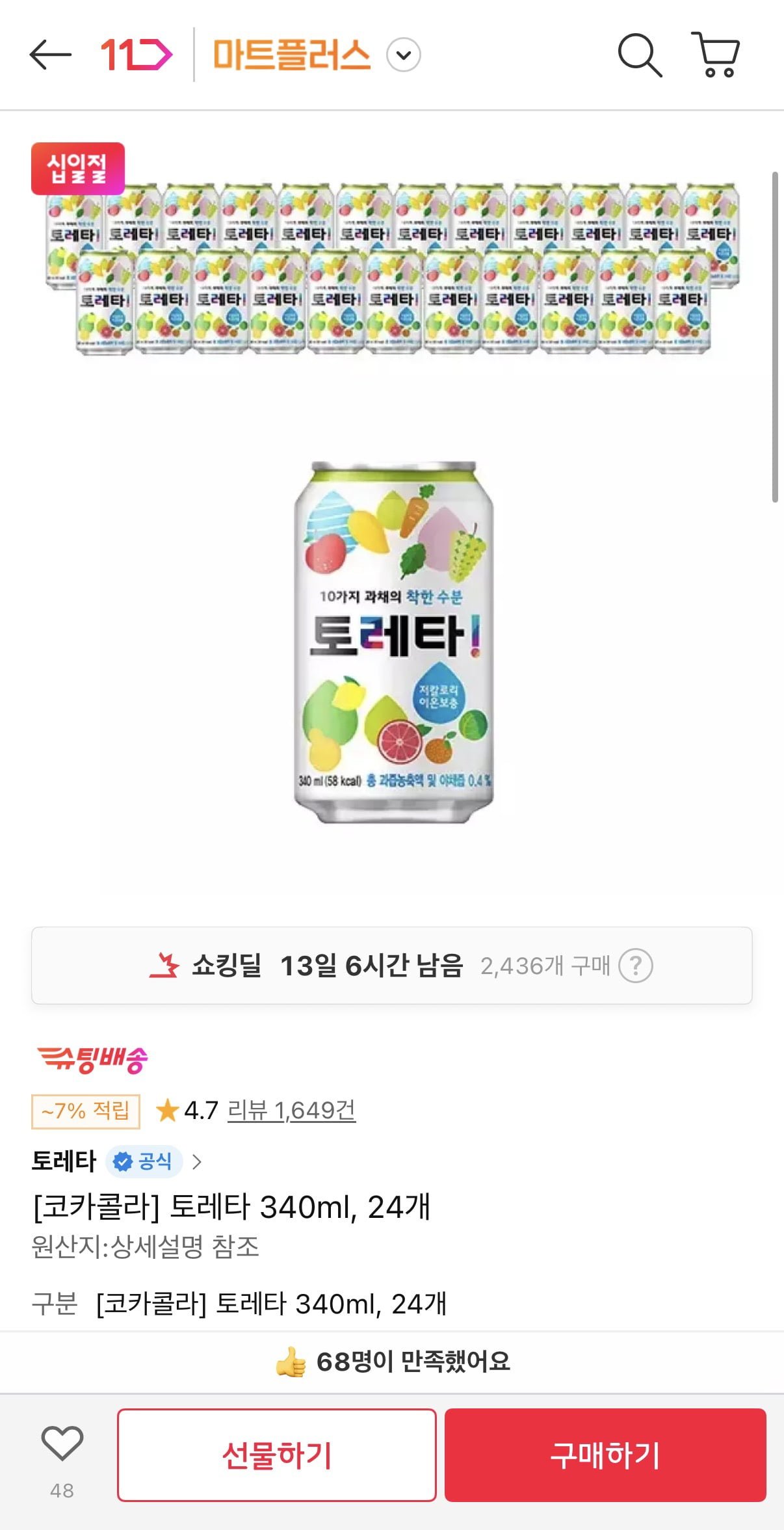The width and height of the screenshot is (784, 1530).
Task: Open the shopping cart
Action: point(716,55)
